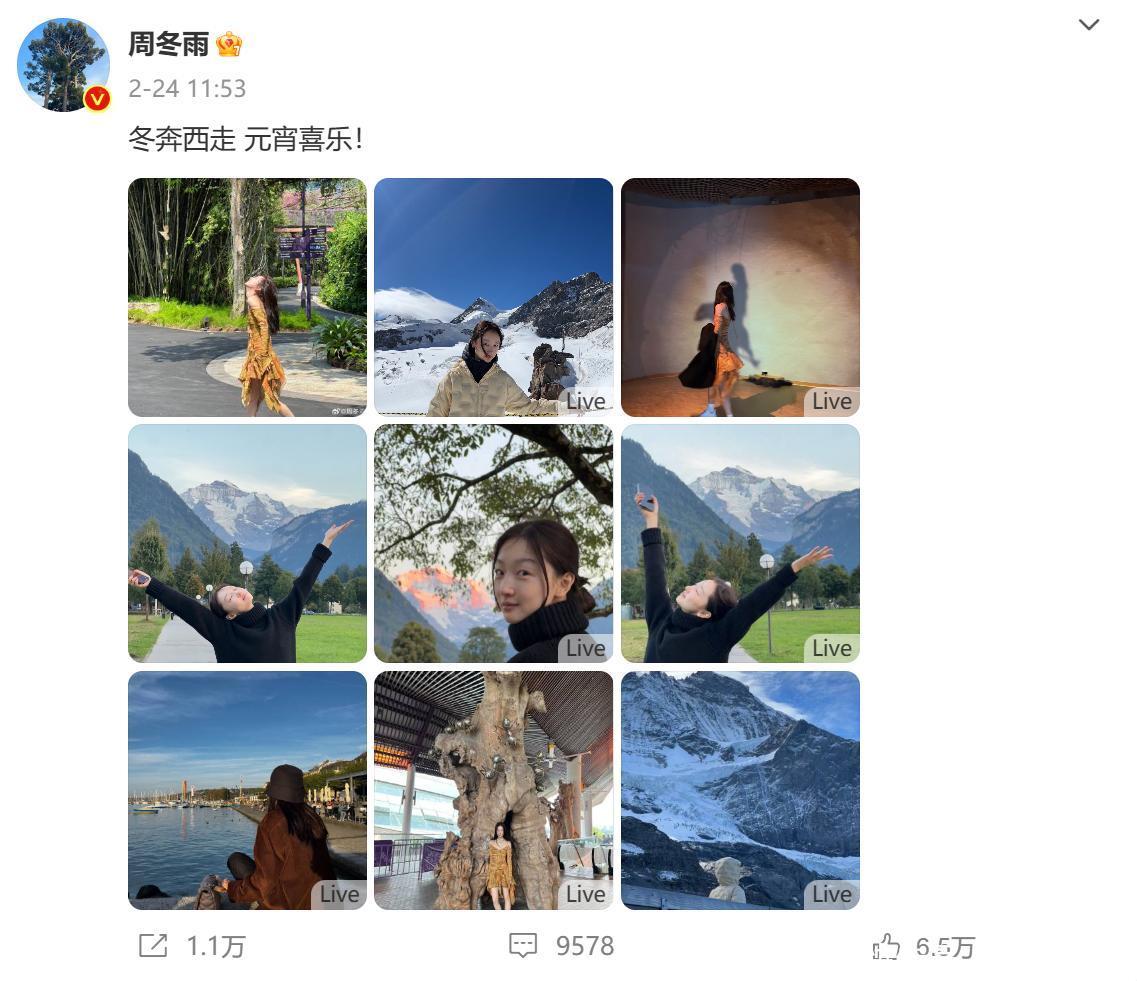1137x981 pixels.
Task: Open the lakeside harbor photo
Action: click(247, 790)
